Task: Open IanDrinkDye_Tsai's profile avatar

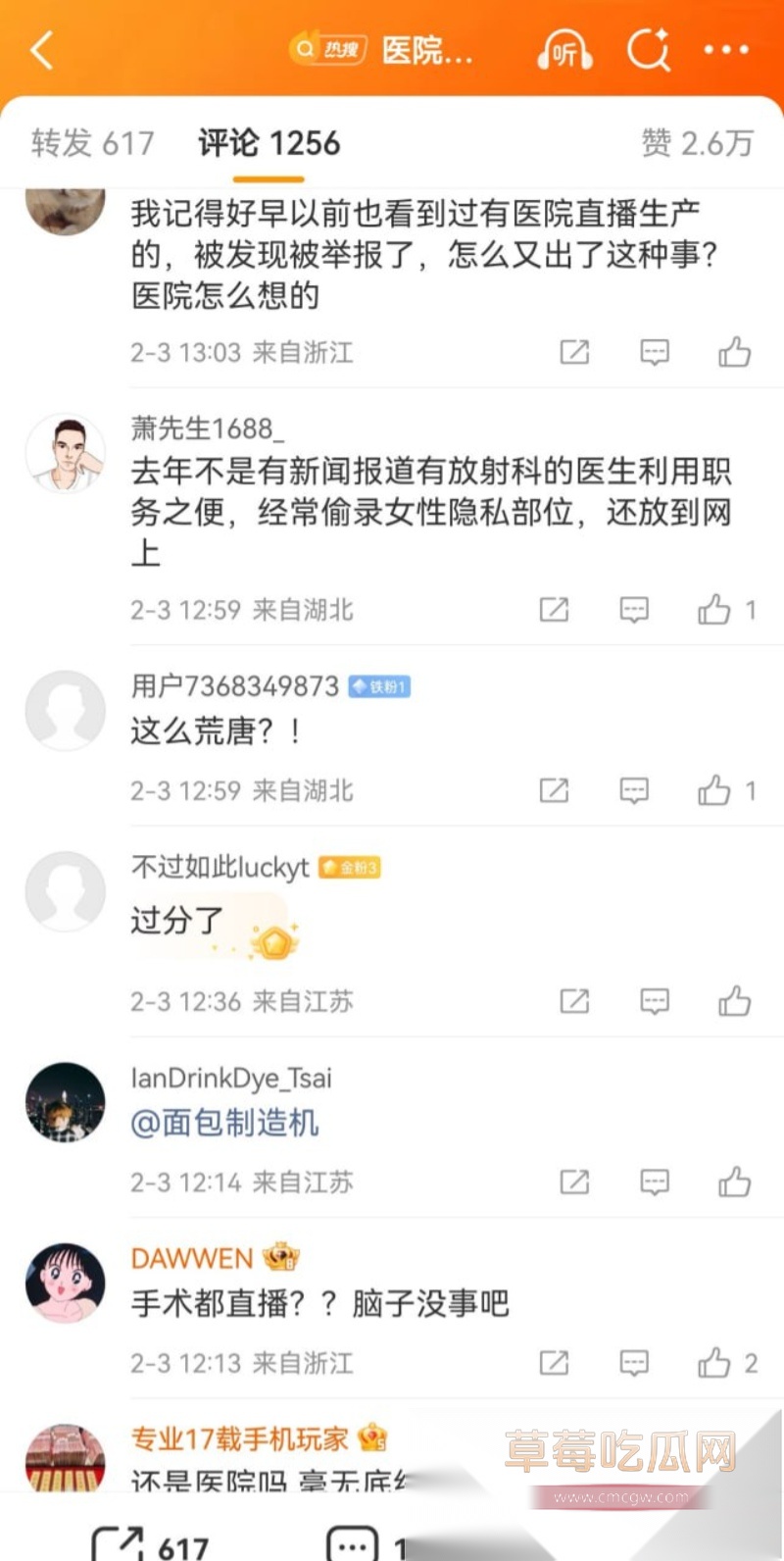Action: [65, 1101]
